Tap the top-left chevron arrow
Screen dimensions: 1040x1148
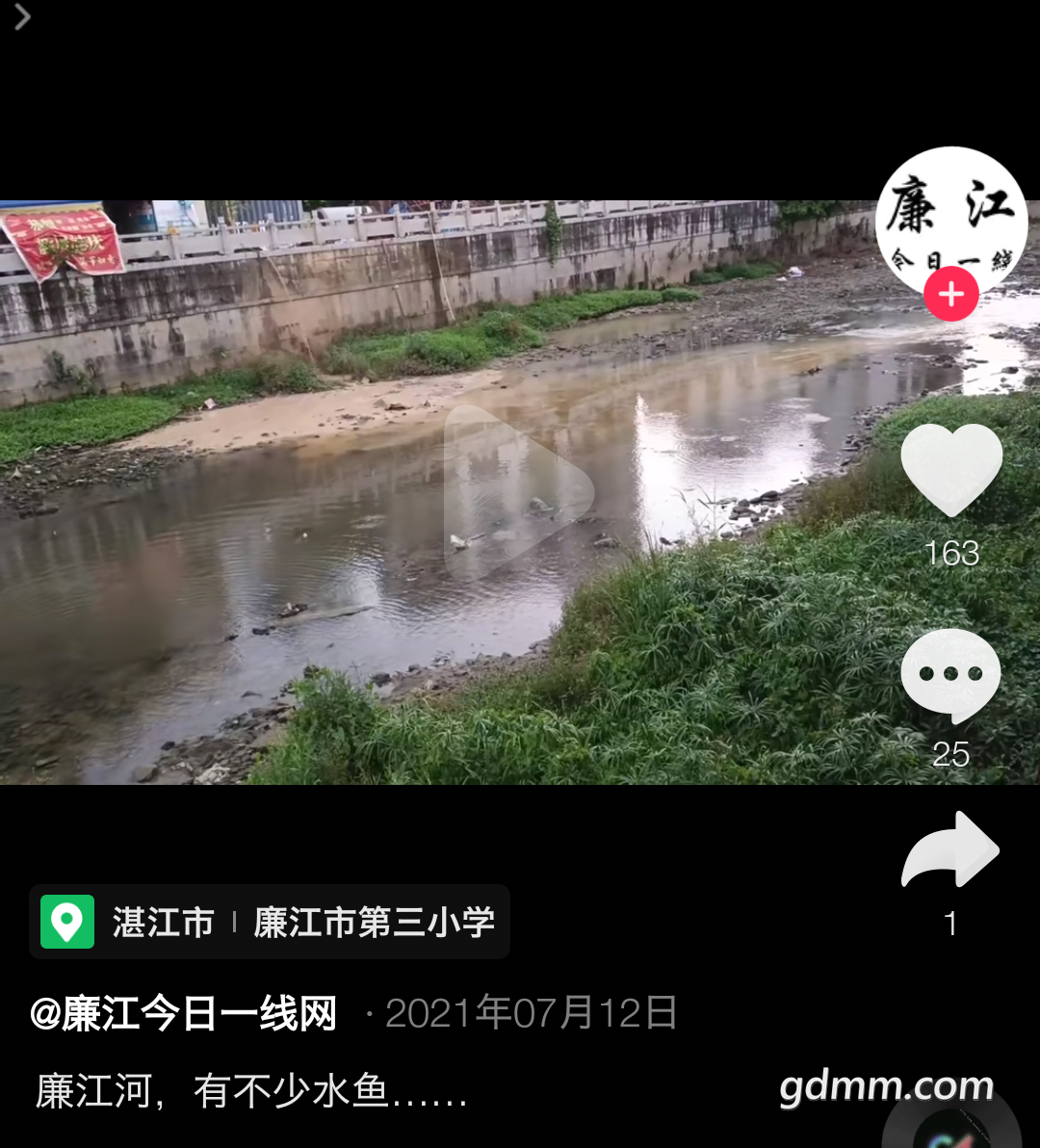pyautogui.click(x=22, y=16)
